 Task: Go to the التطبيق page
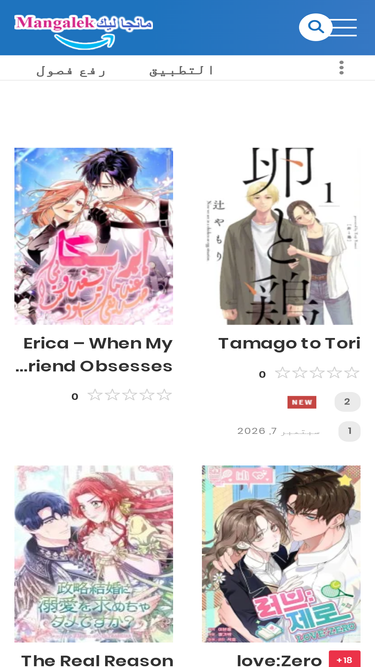[182, 70]
